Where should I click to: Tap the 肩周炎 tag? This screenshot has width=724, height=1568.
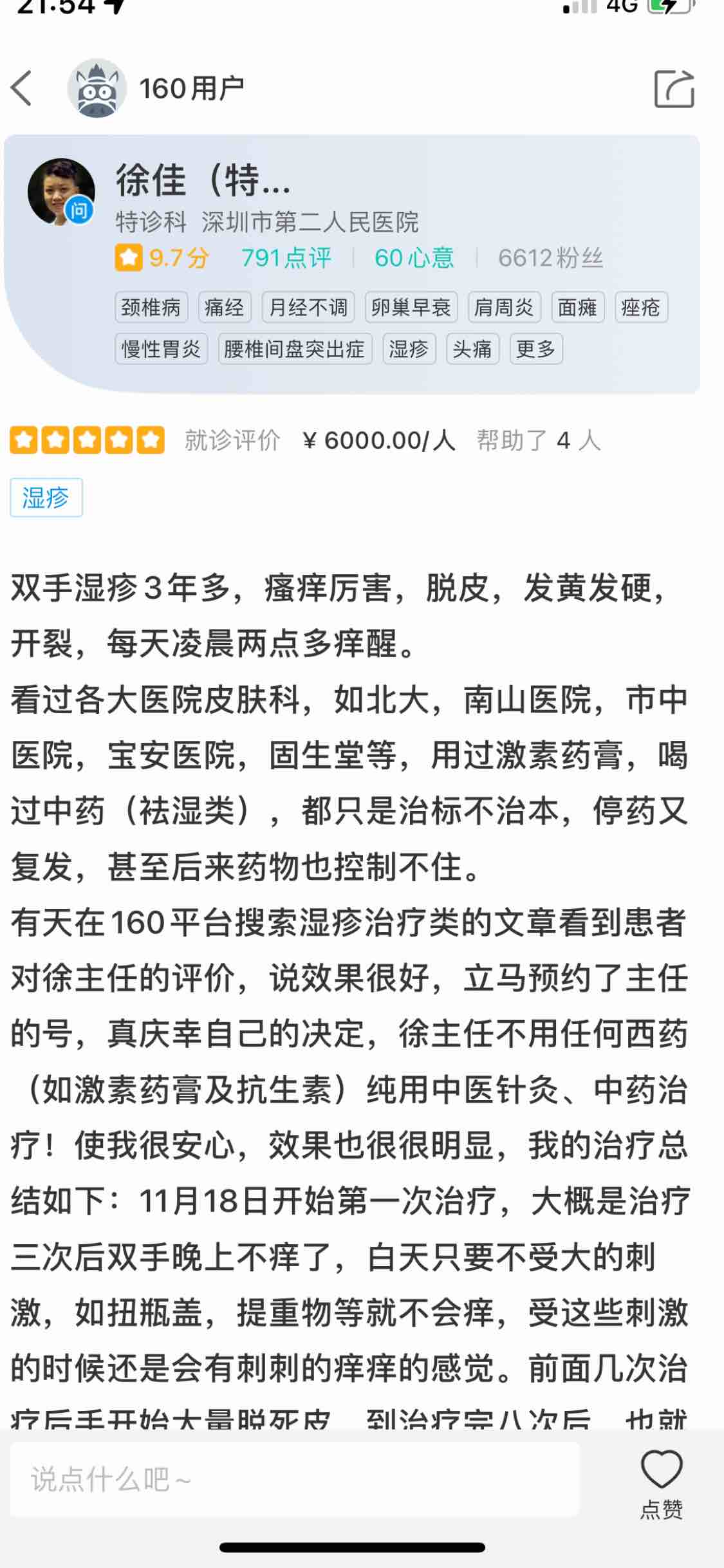(505, 307)
